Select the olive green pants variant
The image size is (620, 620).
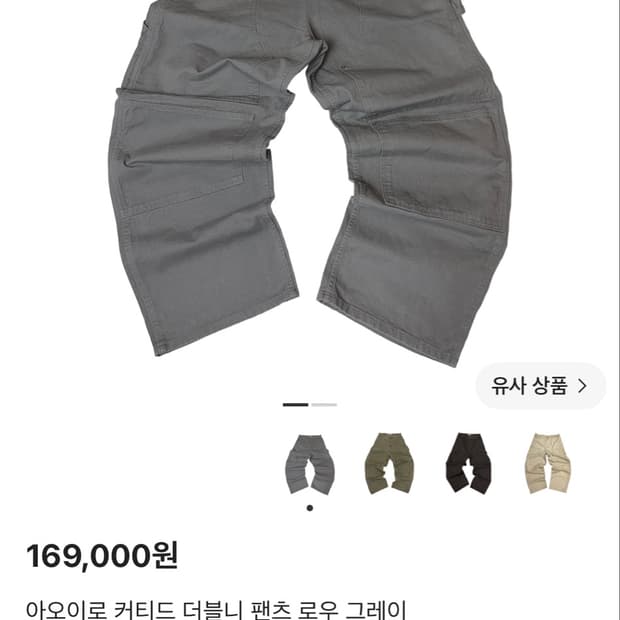pos(389,463)
